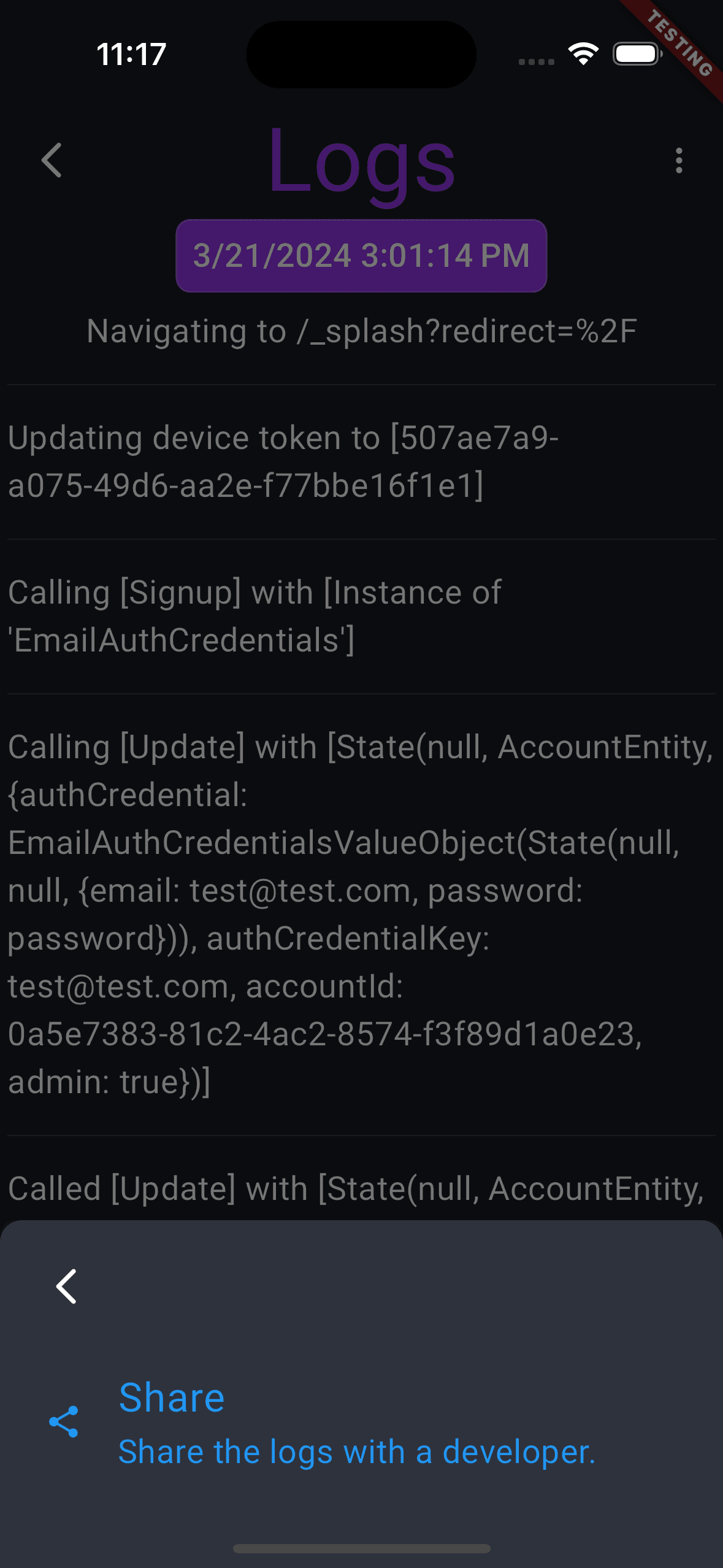Select the Updating device token log entry
723x1568 pixels.
361,461
